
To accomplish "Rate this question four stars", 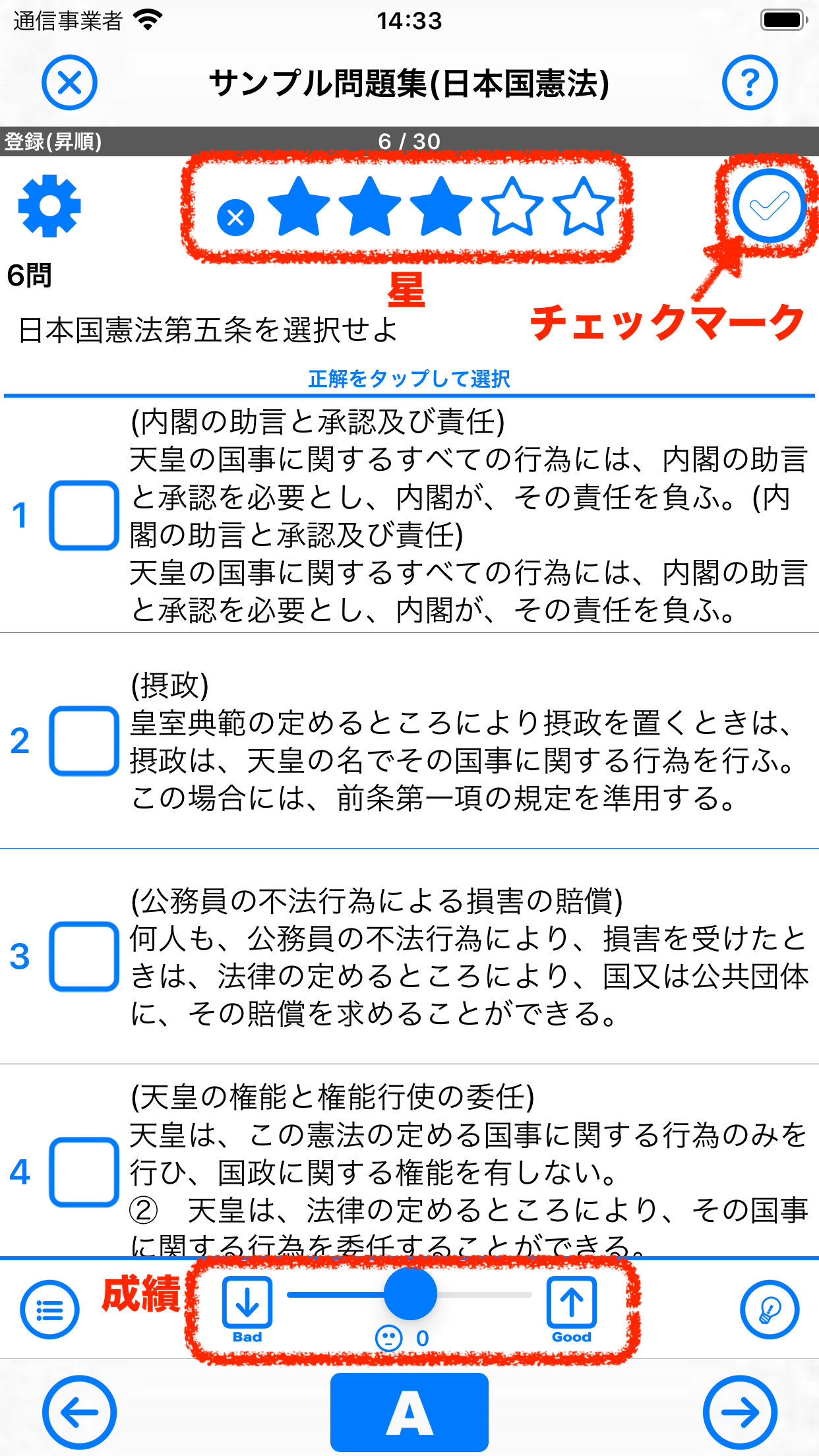I will (512, 207).
